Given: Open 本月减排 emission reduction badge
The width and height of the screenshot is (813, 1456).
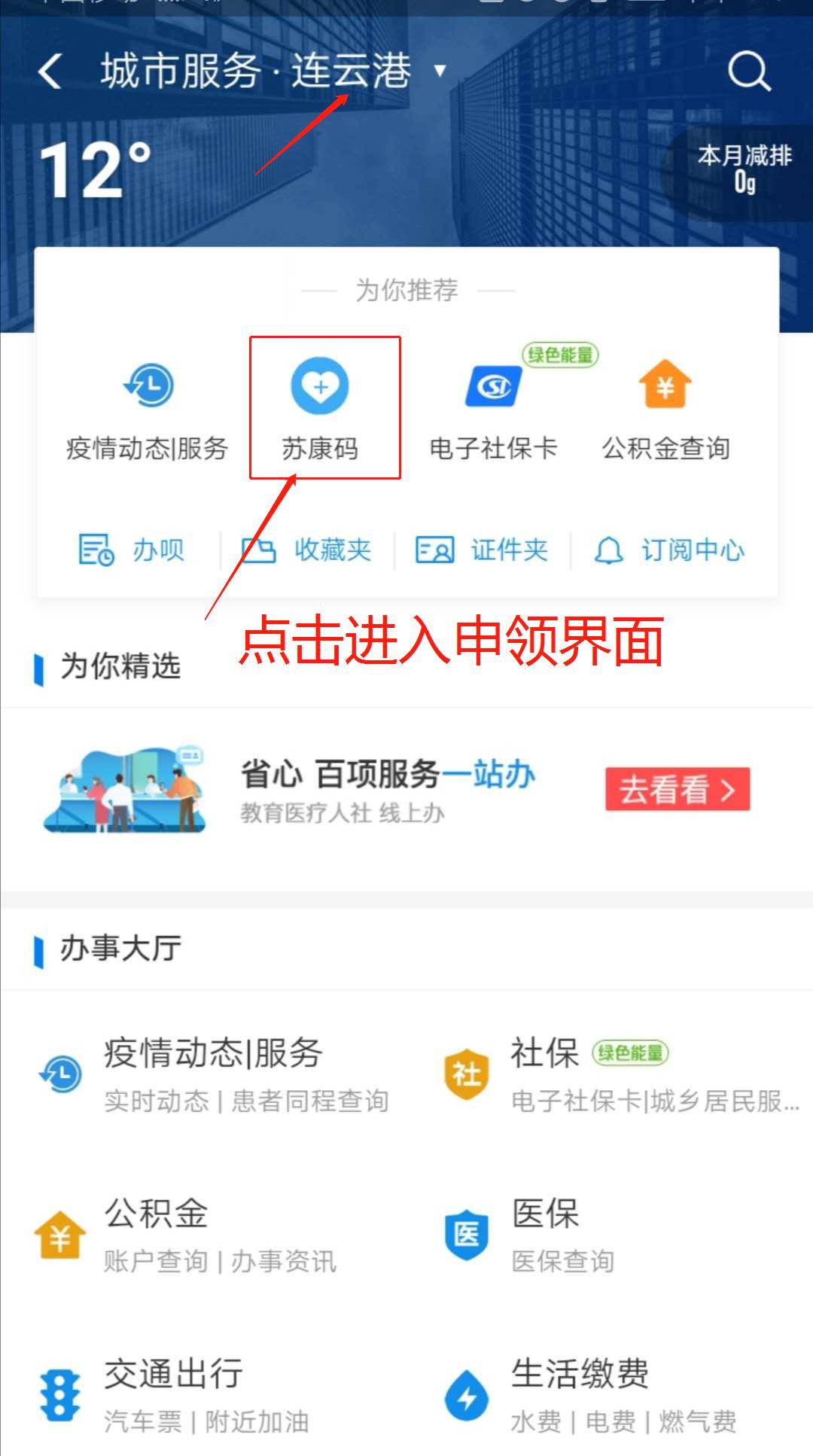Looking at the screenshot, I should 744,169.
